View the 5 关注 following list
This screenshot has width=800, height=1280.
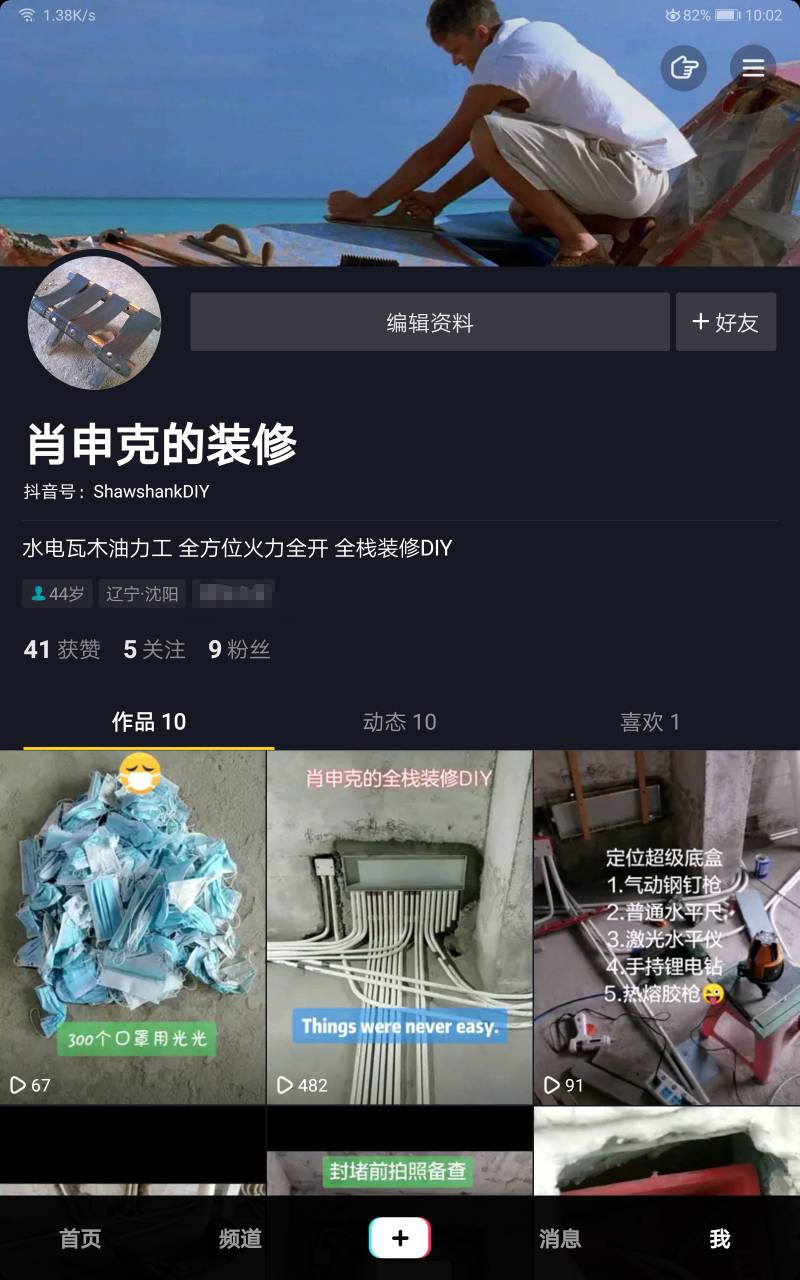click(154, 650)
